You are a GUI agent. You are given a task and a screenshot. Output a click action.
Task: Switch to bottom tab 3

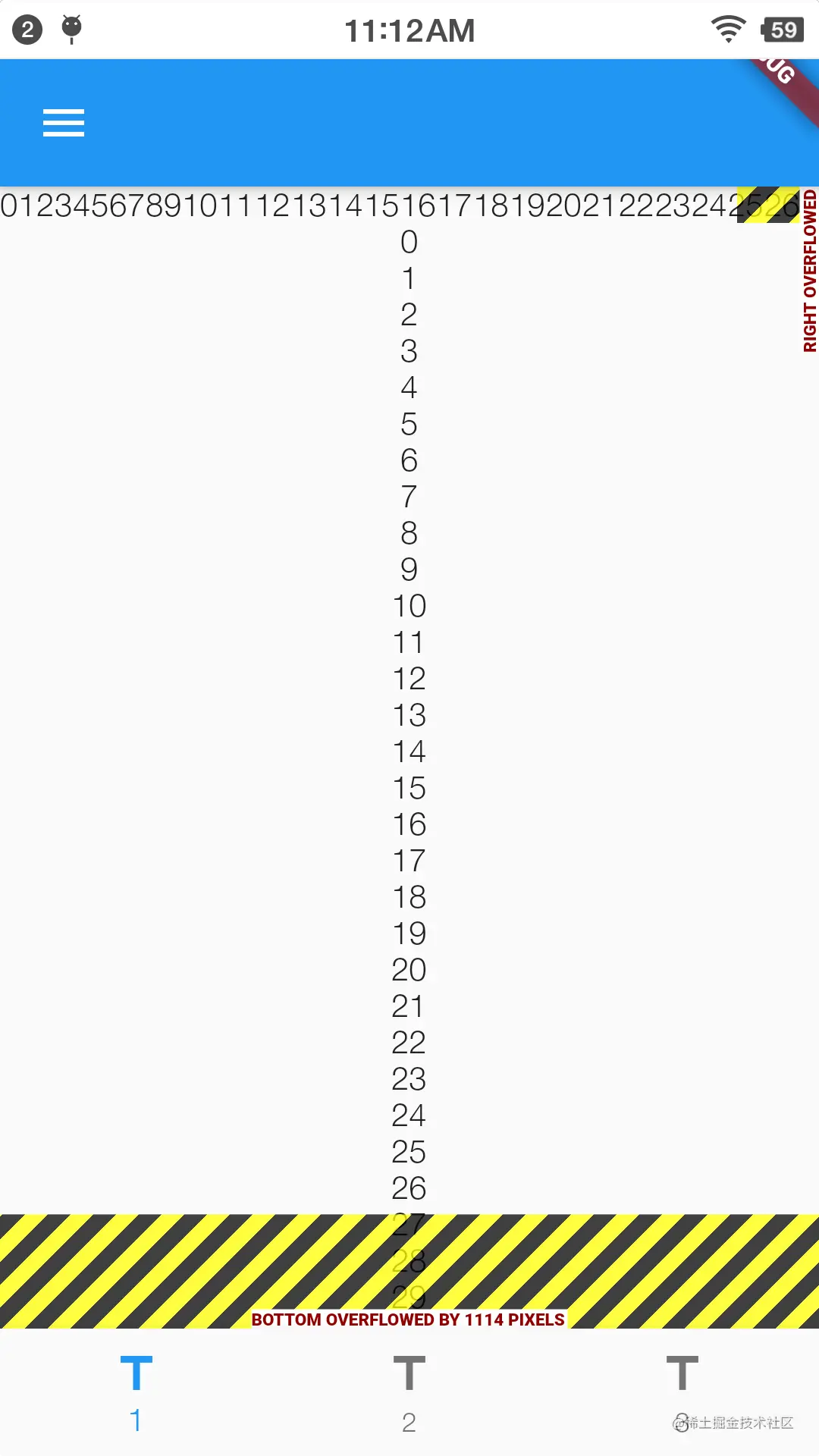tap(682, 1392)
